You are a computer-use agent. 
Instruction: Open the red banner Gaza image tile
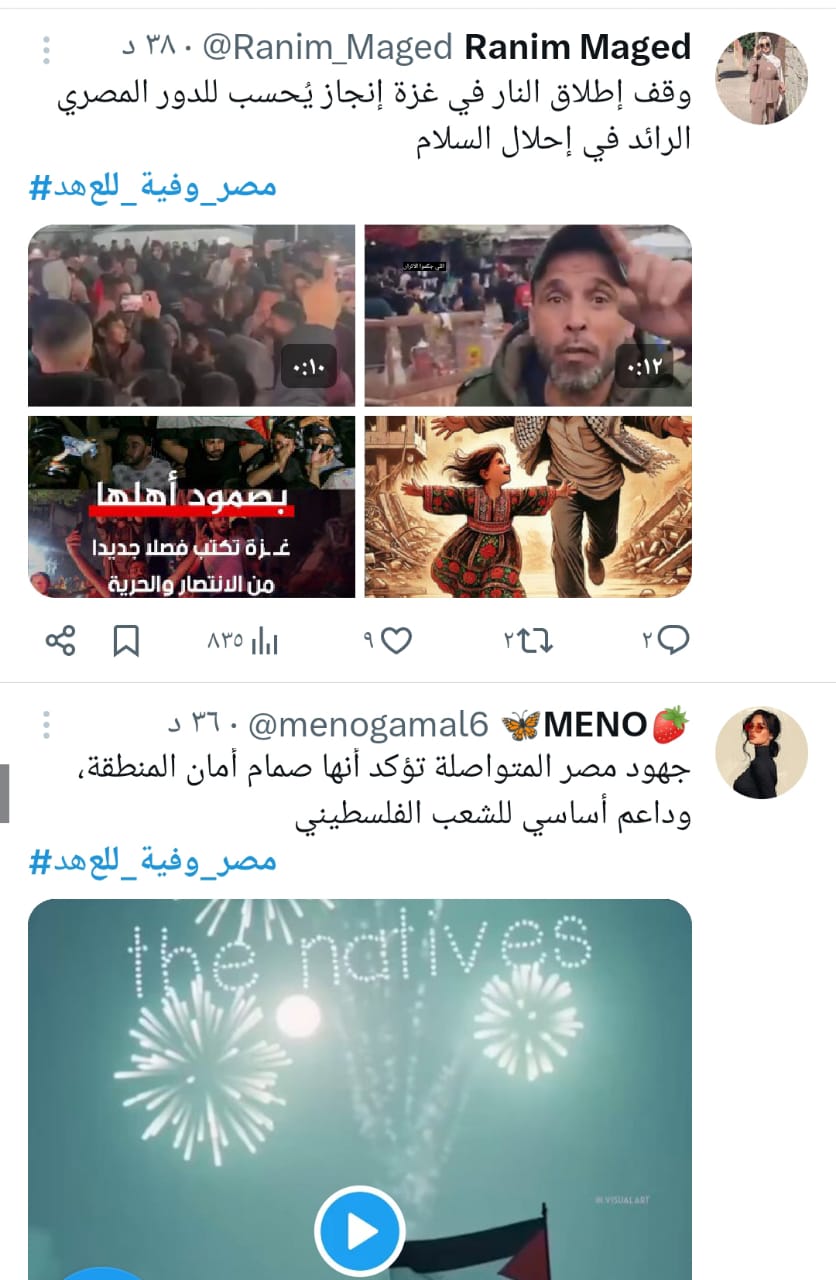tap(191, 507)
